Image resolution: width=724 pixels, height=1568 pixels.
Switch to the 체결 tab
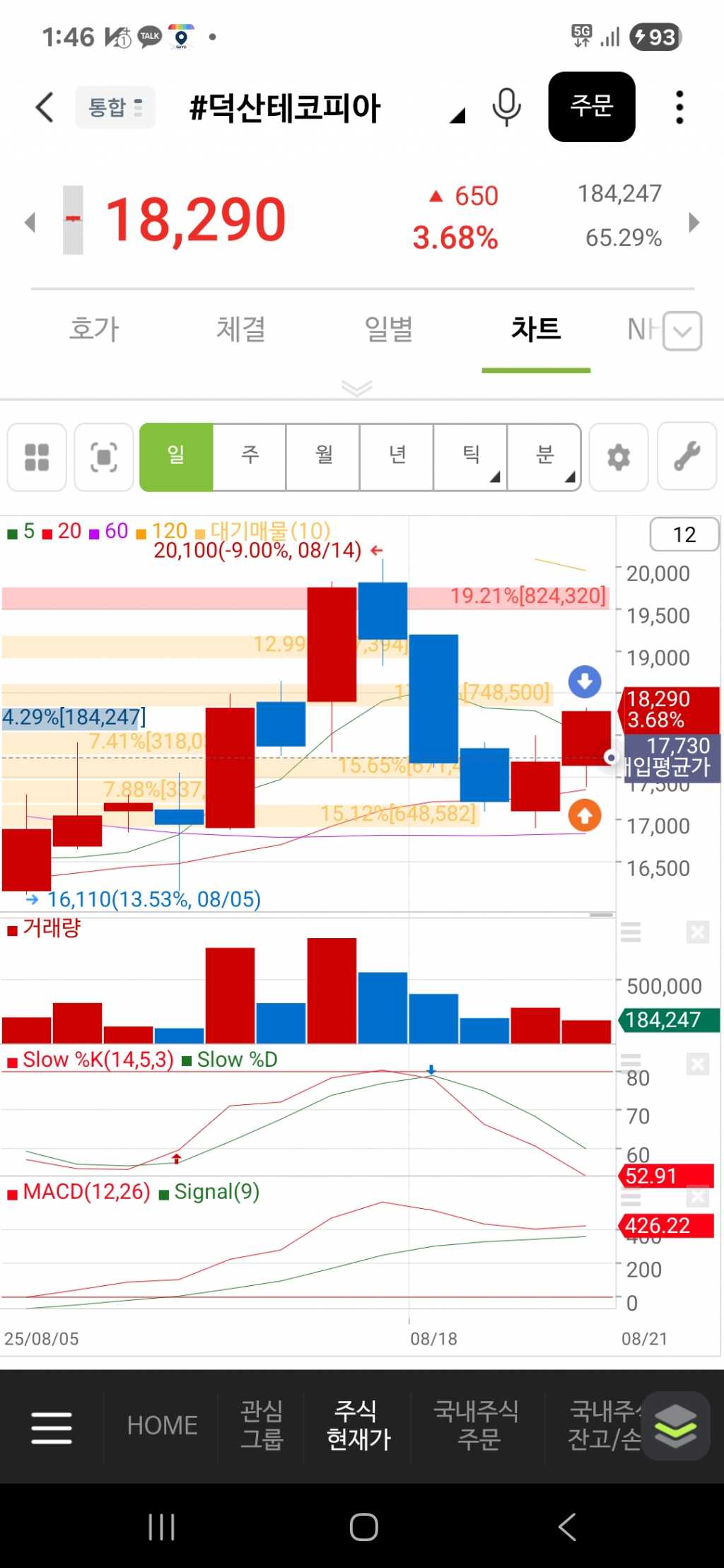point(241,329)
